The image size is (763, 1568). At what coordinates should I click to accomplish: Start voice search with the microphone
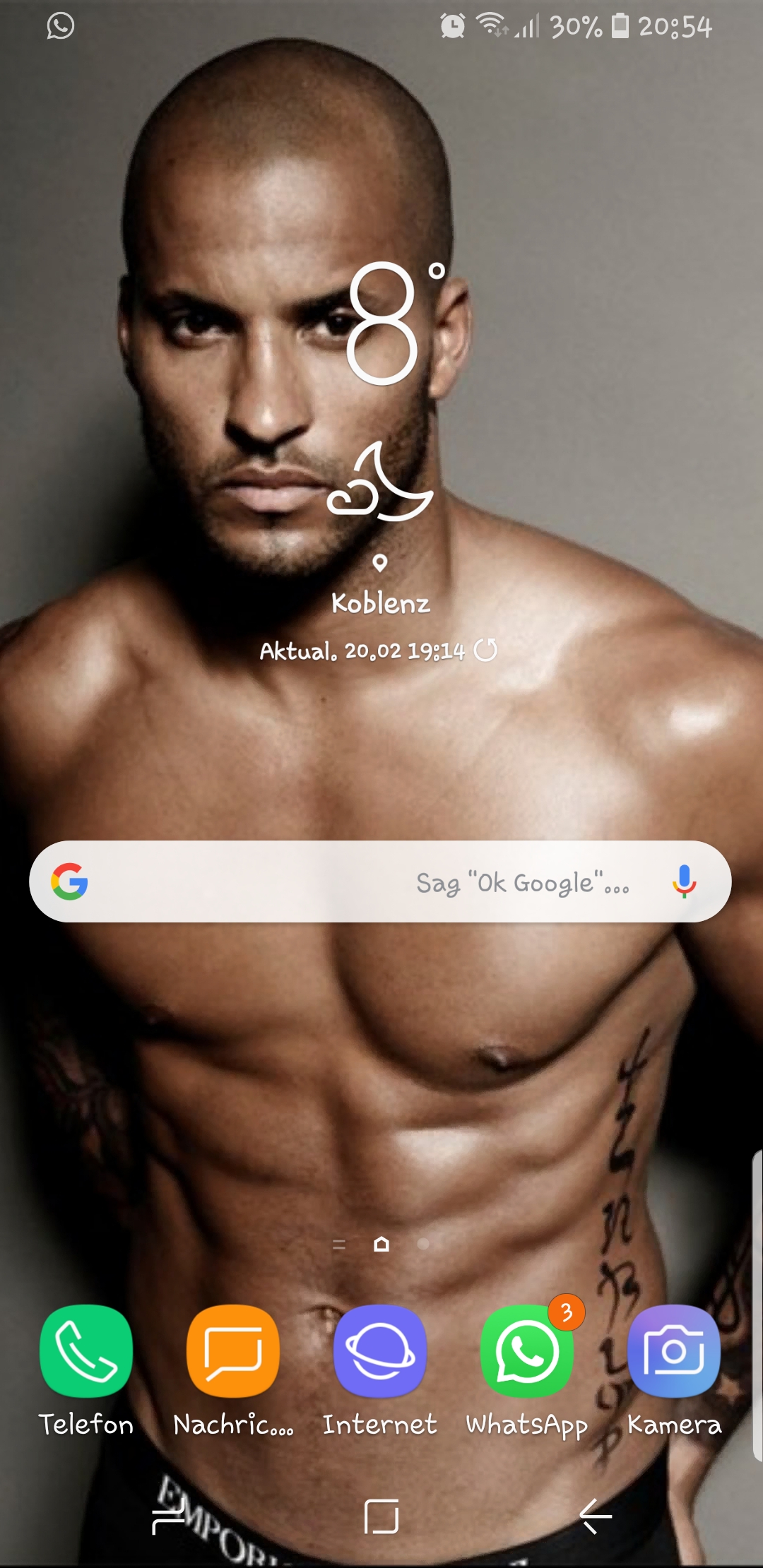point(684,881)
